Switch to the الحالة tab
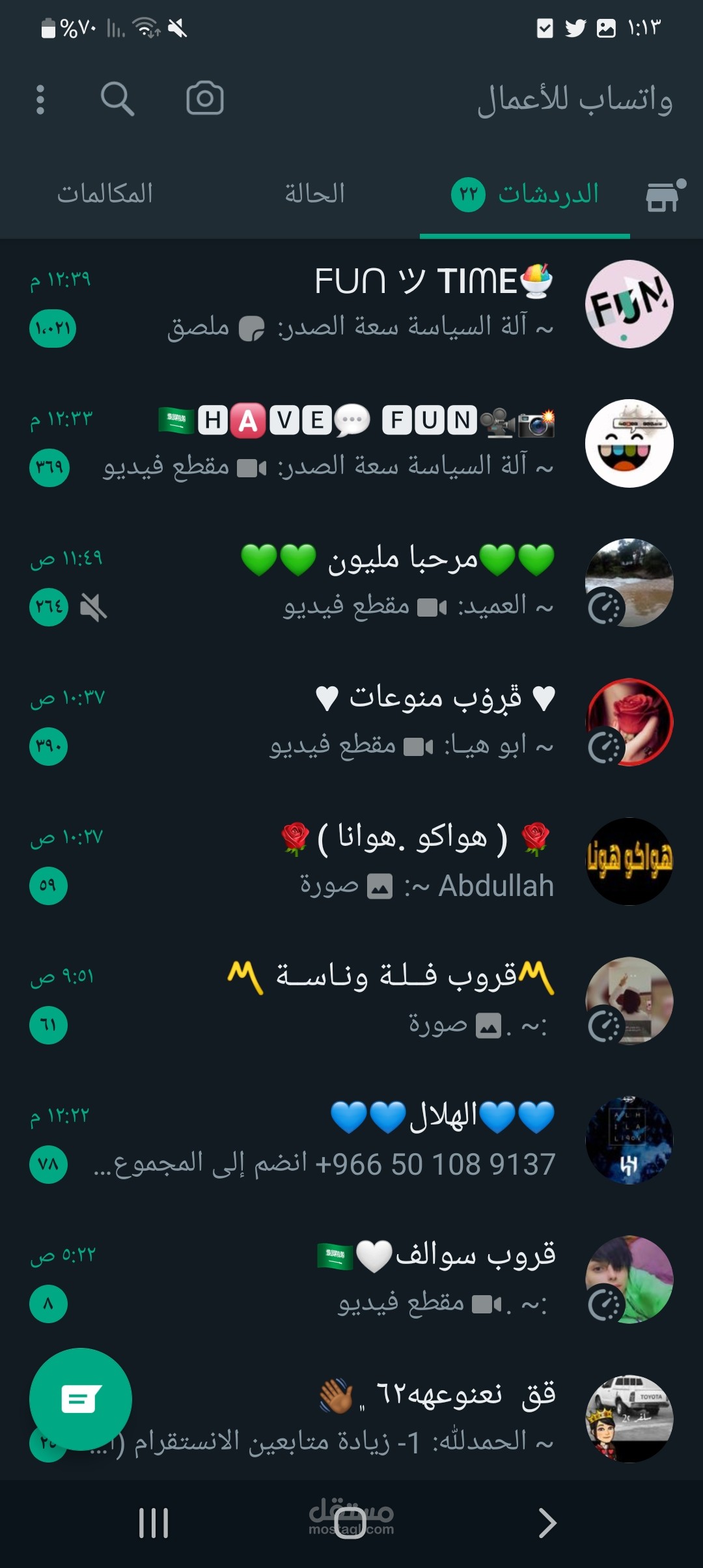Image resolution: width=703 pixels, height=1568 pixels. (x=314, y=193)
